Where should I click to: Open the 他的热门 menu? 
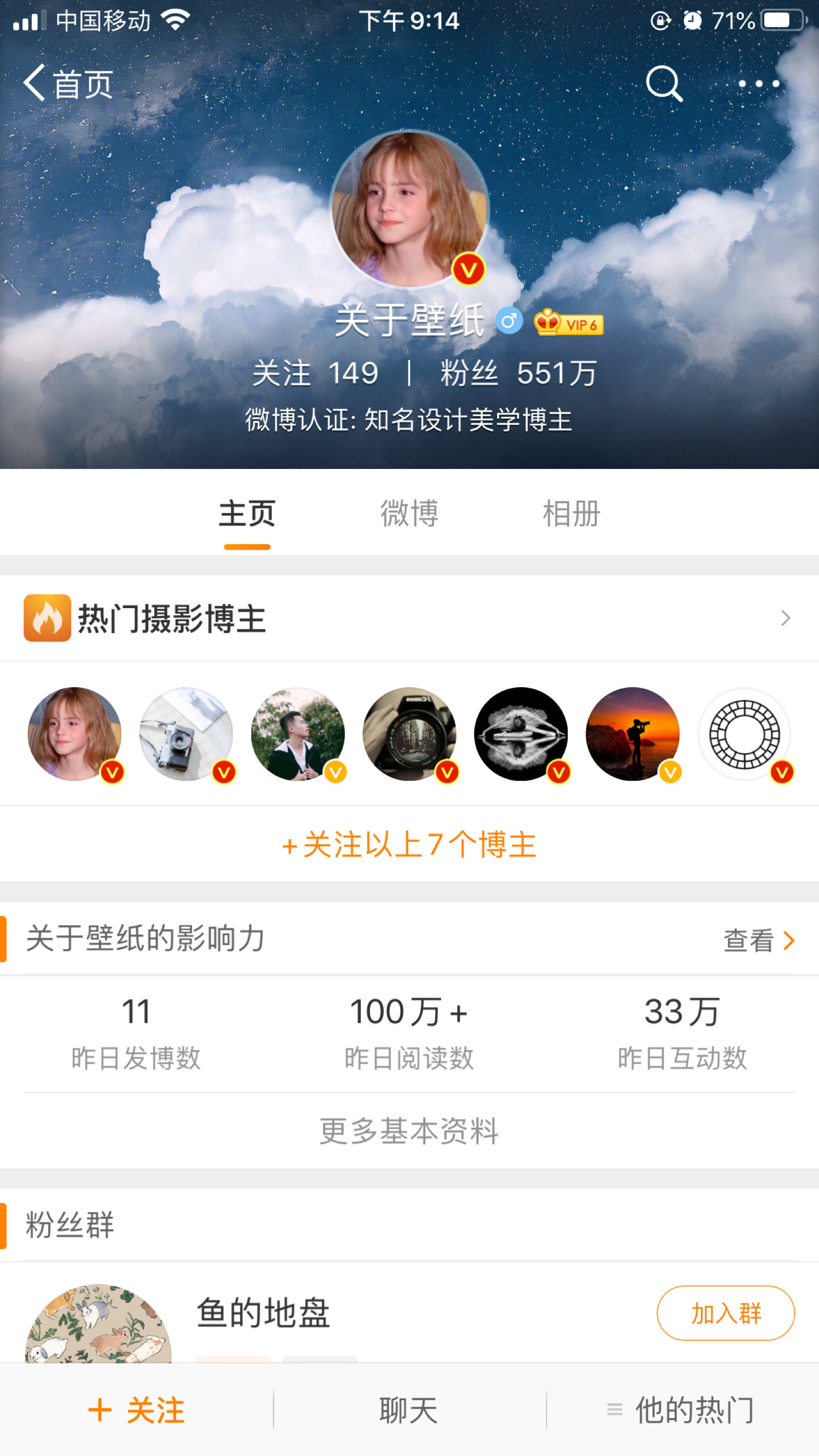click(x=682, y=1410)
